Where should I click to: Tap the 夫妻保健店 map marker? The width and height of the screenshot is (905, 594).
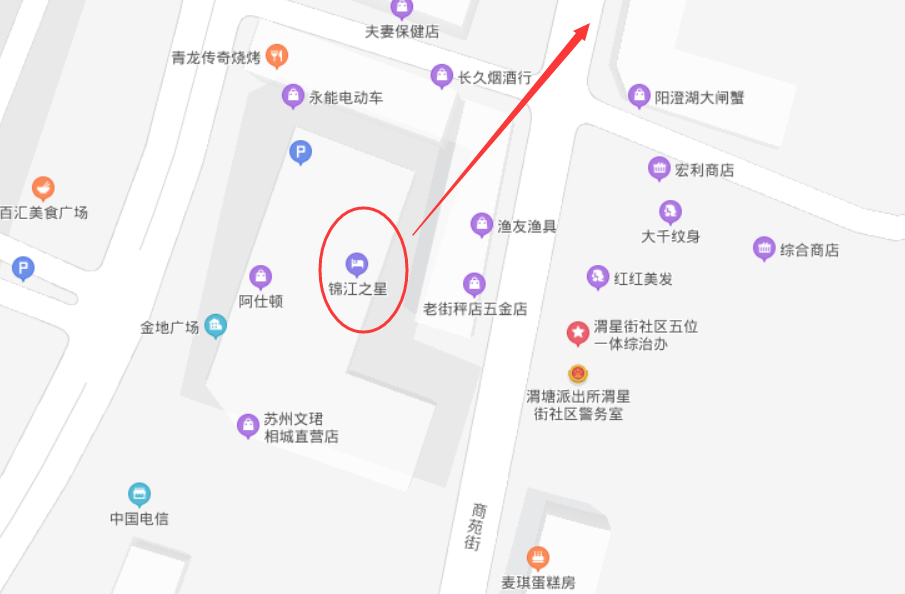coord(402,9)
